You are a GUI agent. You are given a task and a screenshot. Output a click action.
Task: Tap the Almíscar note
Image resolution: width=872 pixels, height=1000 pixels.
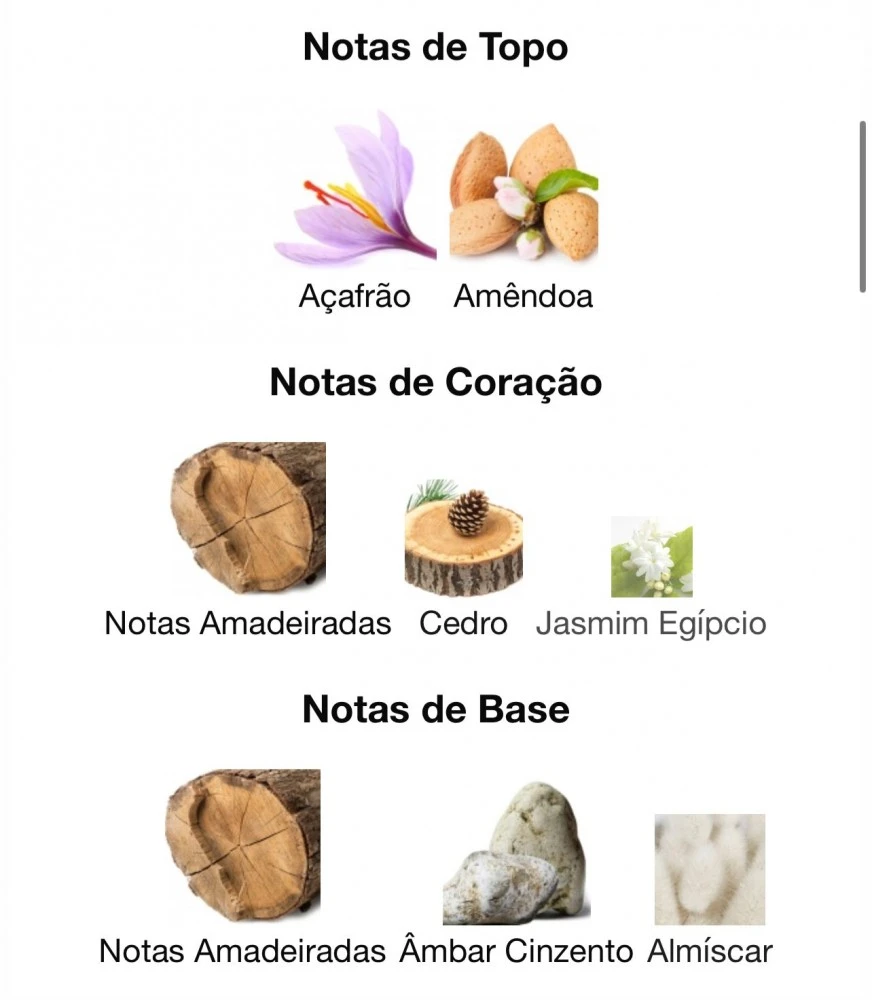[x=709, y=870]
